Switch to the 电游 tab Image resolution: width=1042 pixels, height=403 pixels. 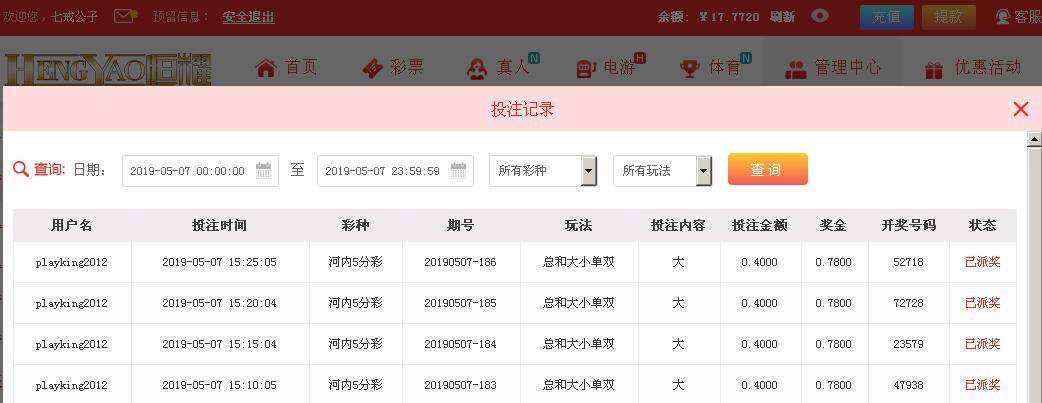click(607, 68)
